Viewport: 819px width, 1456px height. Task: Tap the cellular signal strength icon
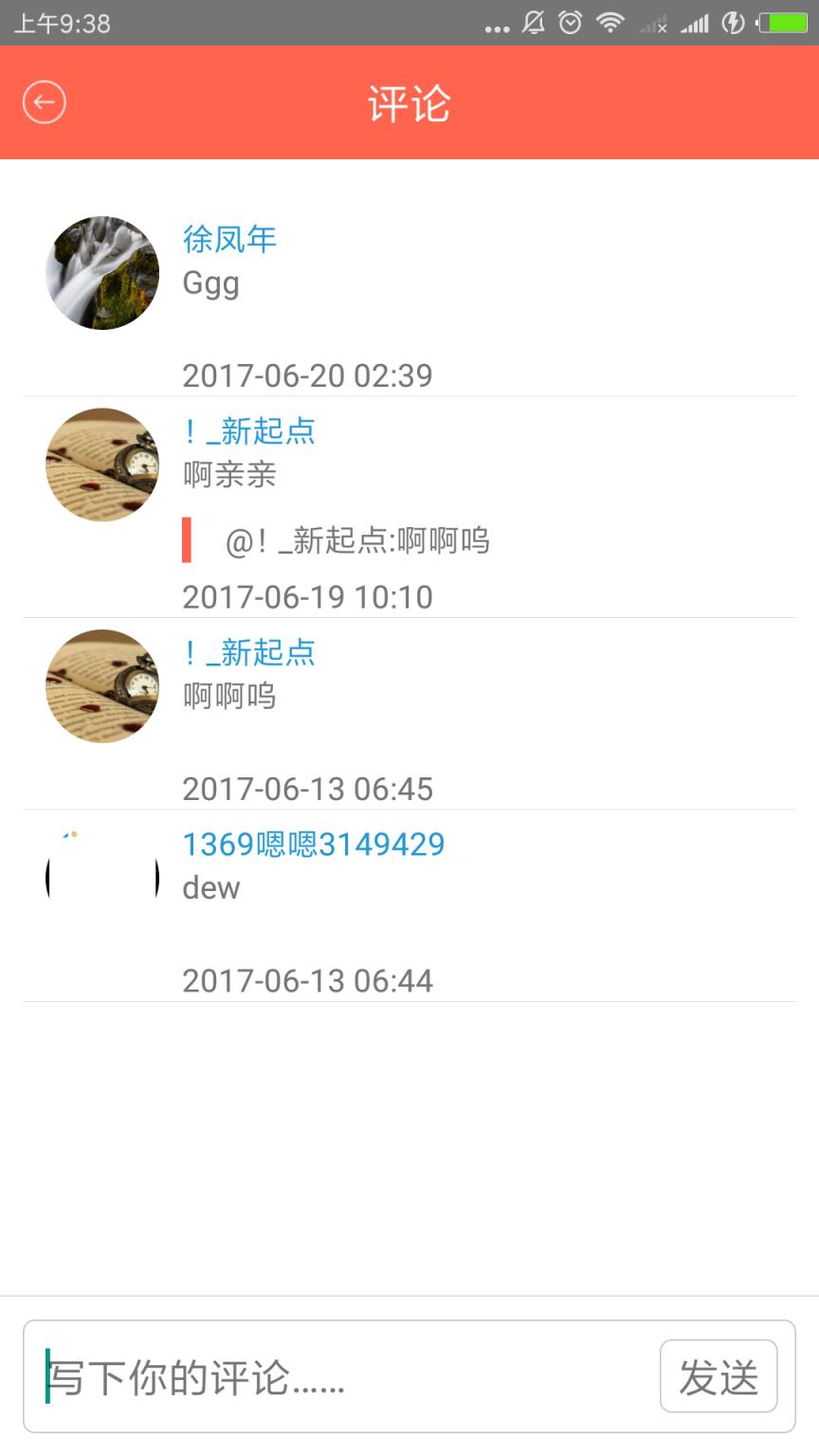coord(697,26)
